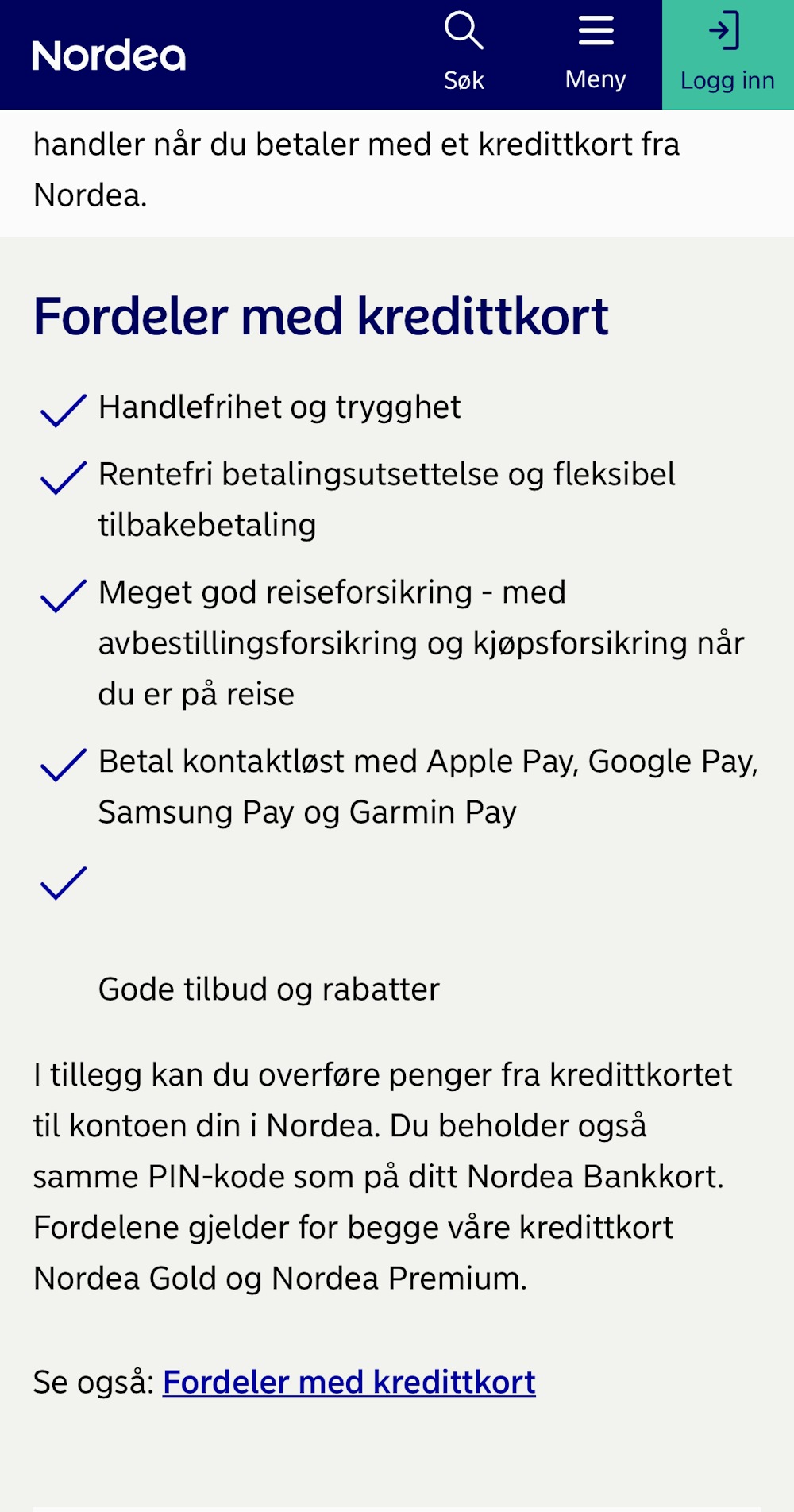Open the hamburger Meny icon
Viewport: 794px width, 1512px height.
tap(595, 30)
